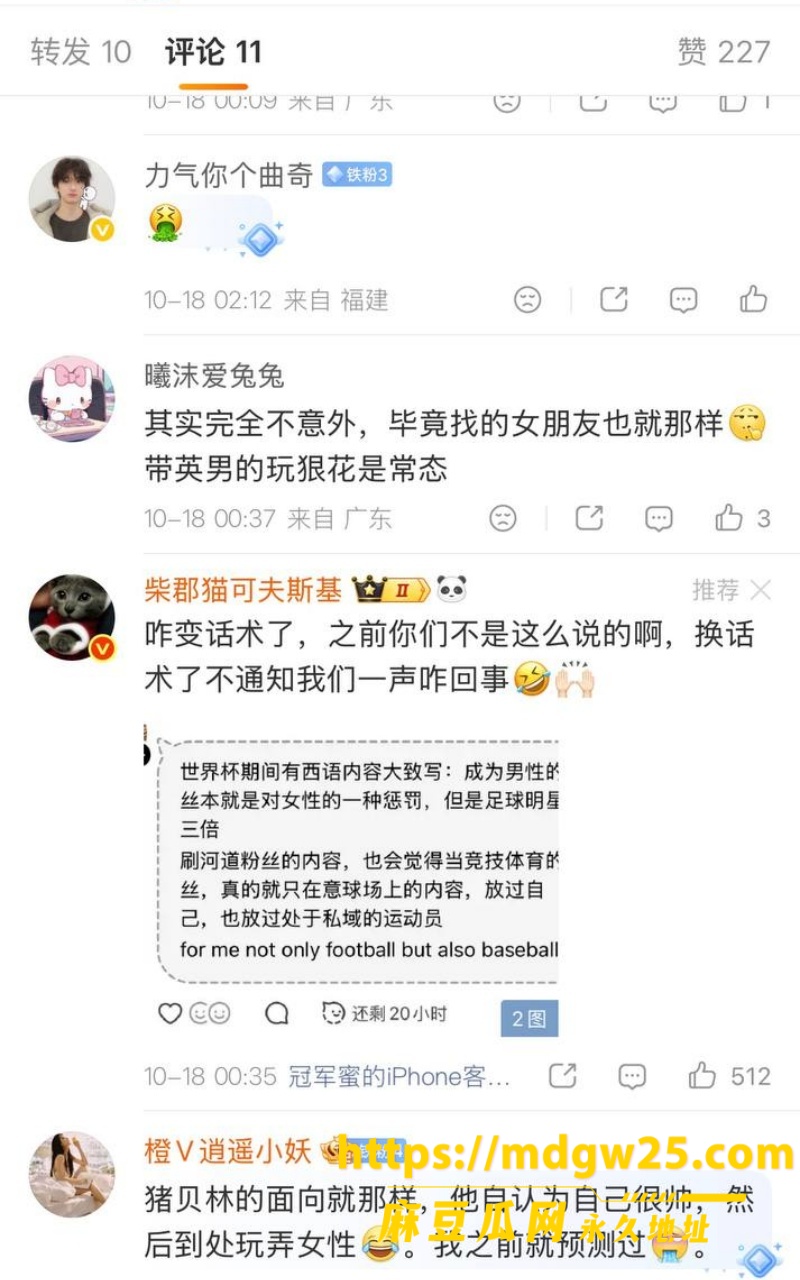
Task: Dislike 力气你个曲奇's comment
Action: coord(527,299)
